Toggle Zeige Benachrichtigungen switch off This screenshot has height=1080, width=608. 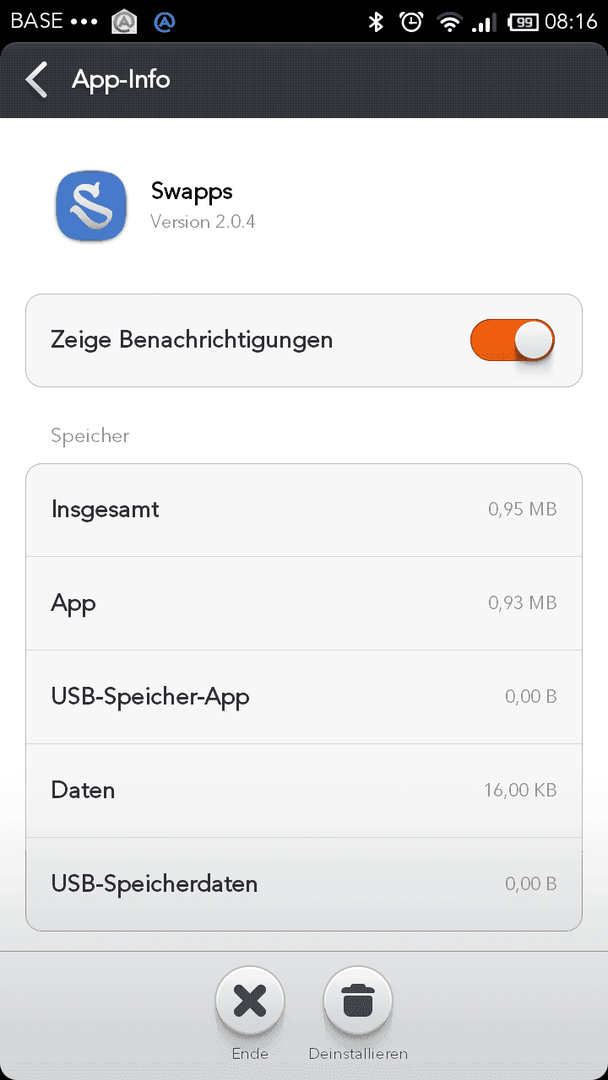[x=512, y=340]
